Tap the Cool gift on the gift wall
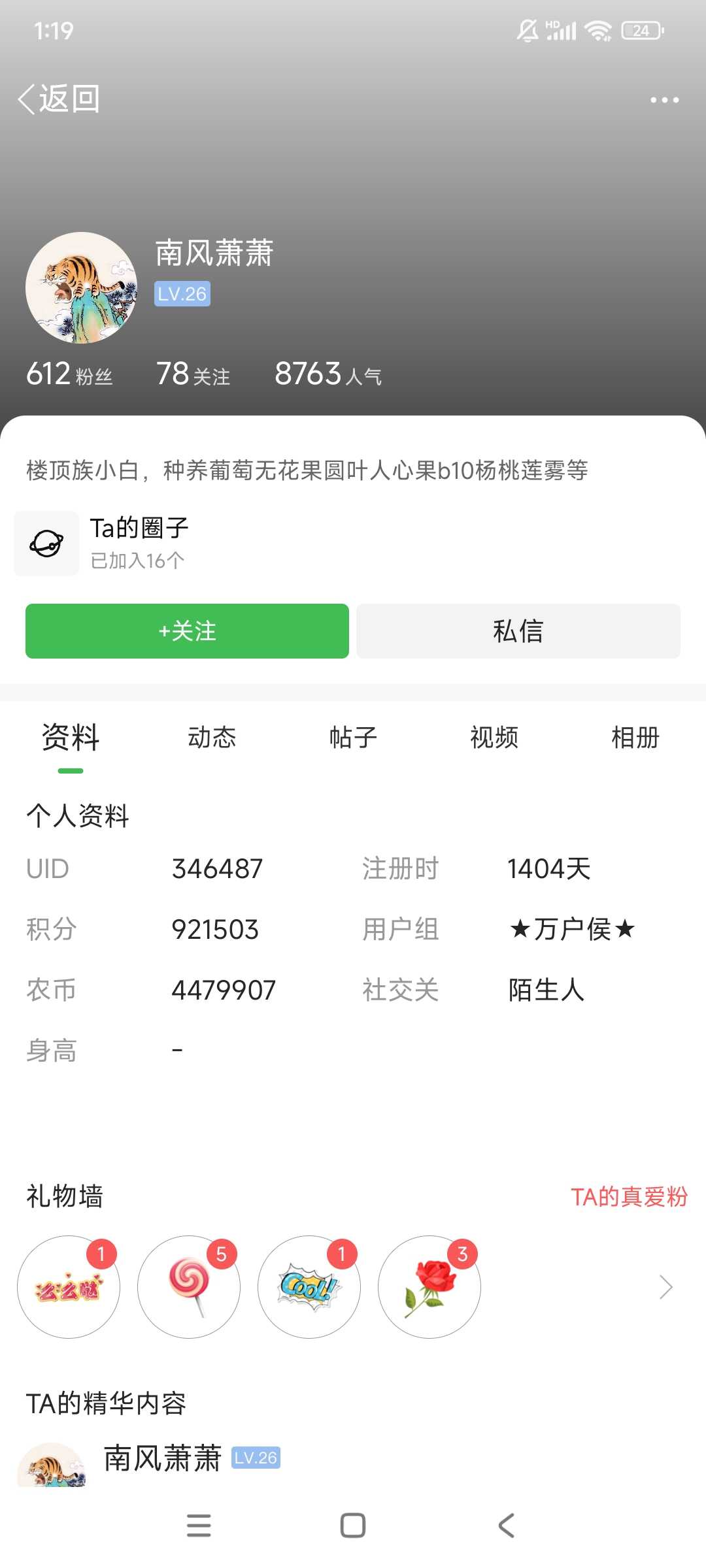Screen dimensions: 706x1568 coord(309,1287)
